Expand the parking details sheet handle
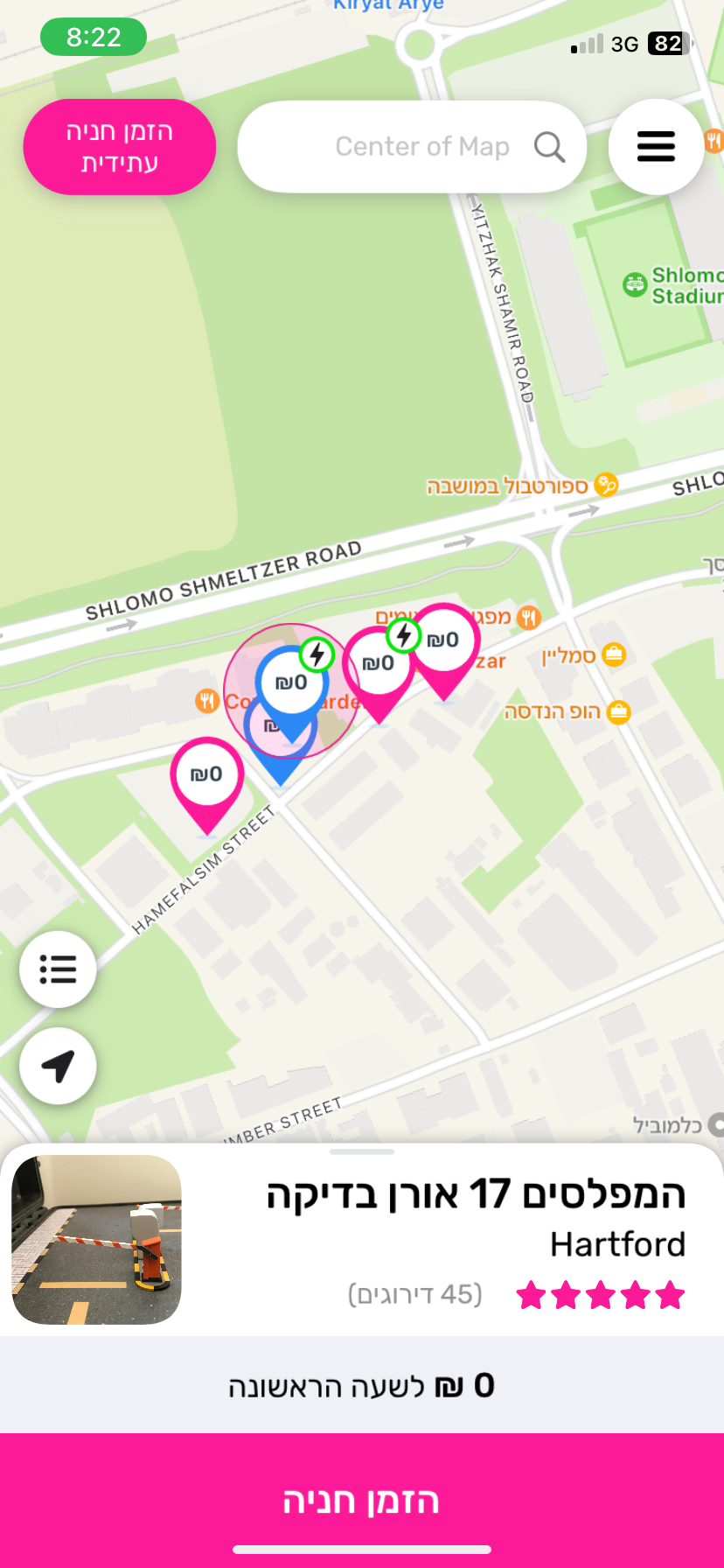Screen dimensions: 724x1568 click(362, 1151)
